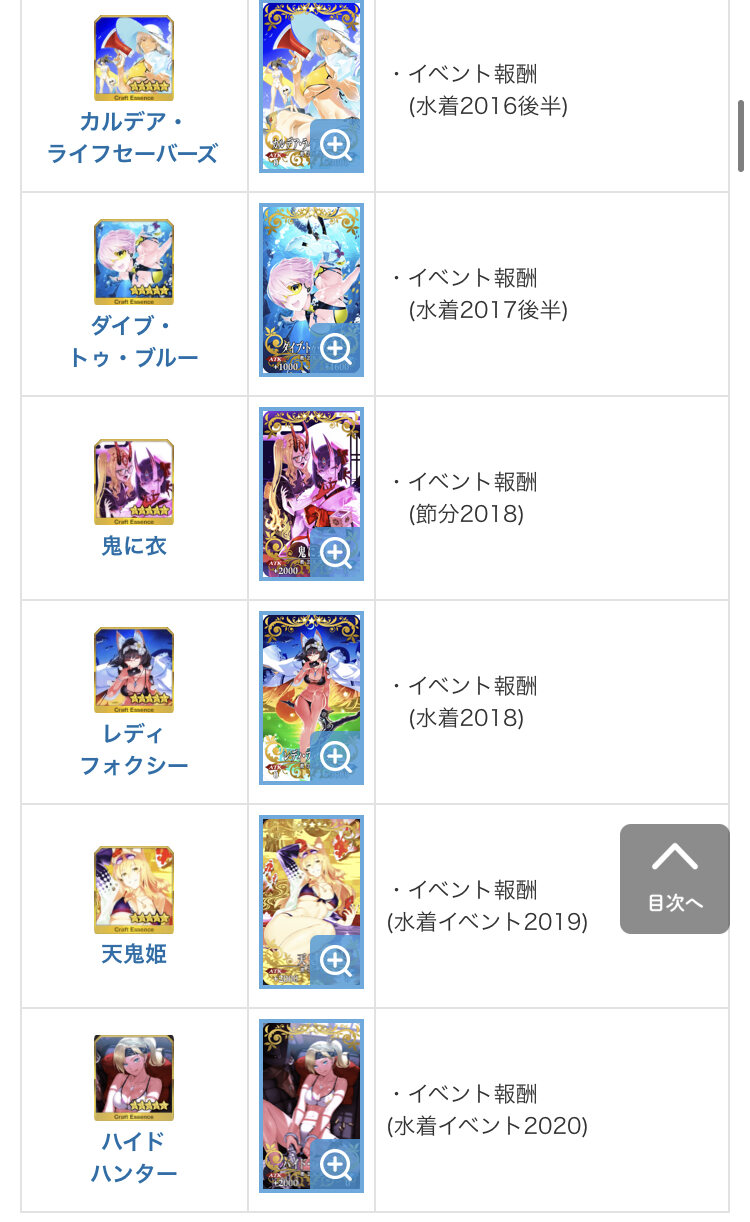
Task: Open the カルデア・ライフセーバーズ link
Action: point(133,137)
